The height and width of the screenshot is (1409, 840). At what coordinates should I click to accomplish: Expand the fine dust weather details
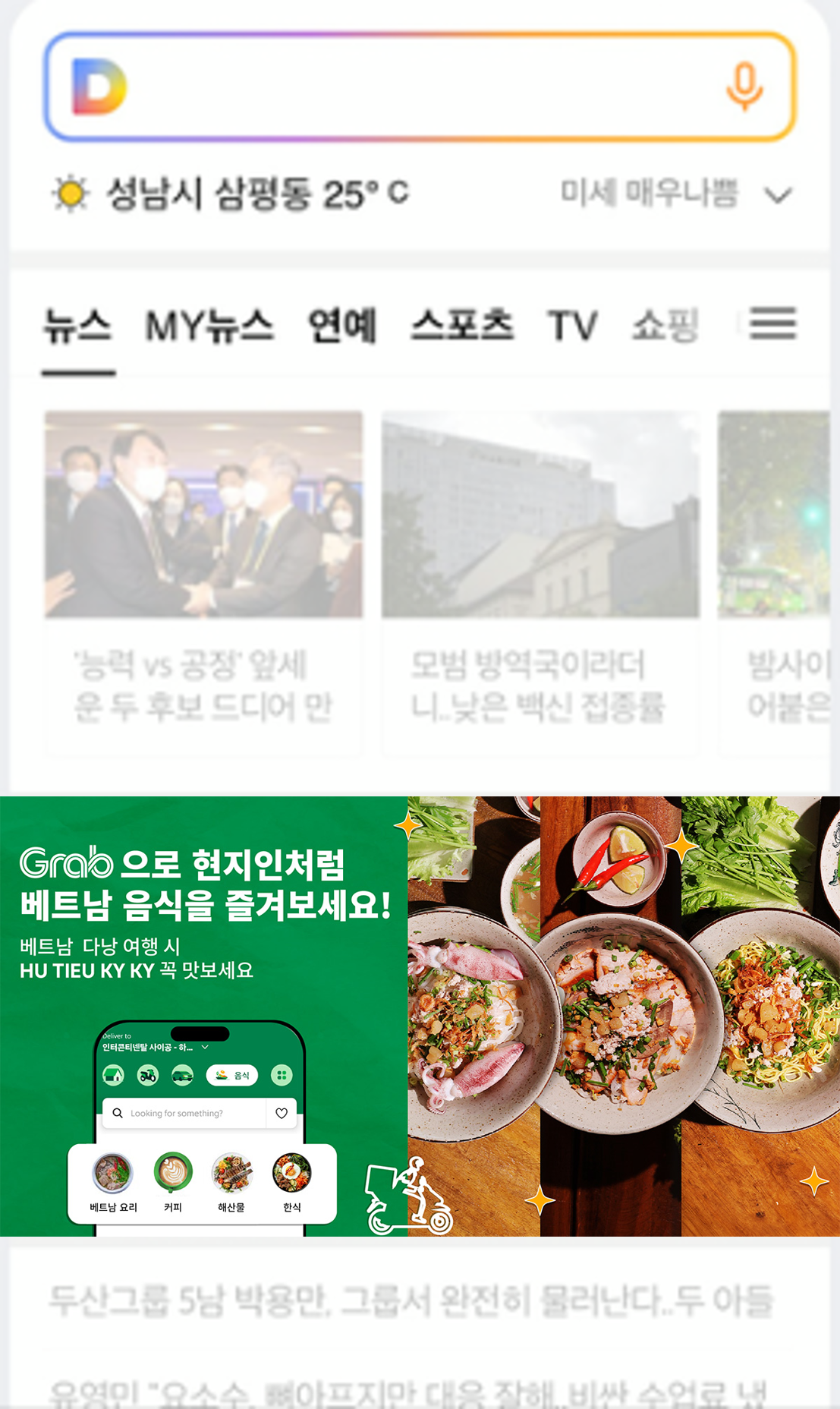click(x=778, y=195)
